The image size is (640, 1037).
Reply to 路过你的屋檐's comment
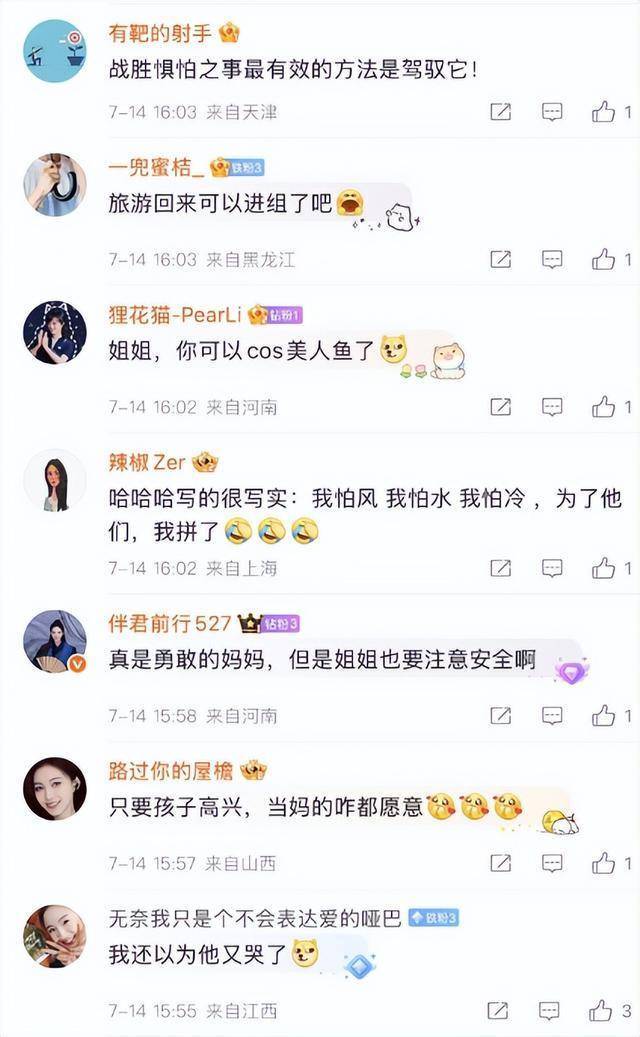coord(552,863)
